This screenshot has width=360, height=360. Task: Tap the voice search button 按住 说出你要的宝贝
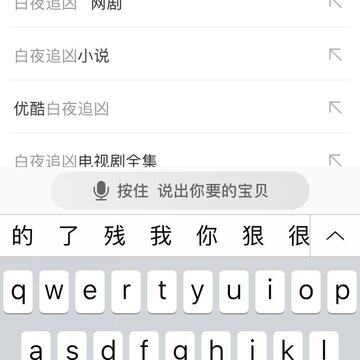click(180, 191)
